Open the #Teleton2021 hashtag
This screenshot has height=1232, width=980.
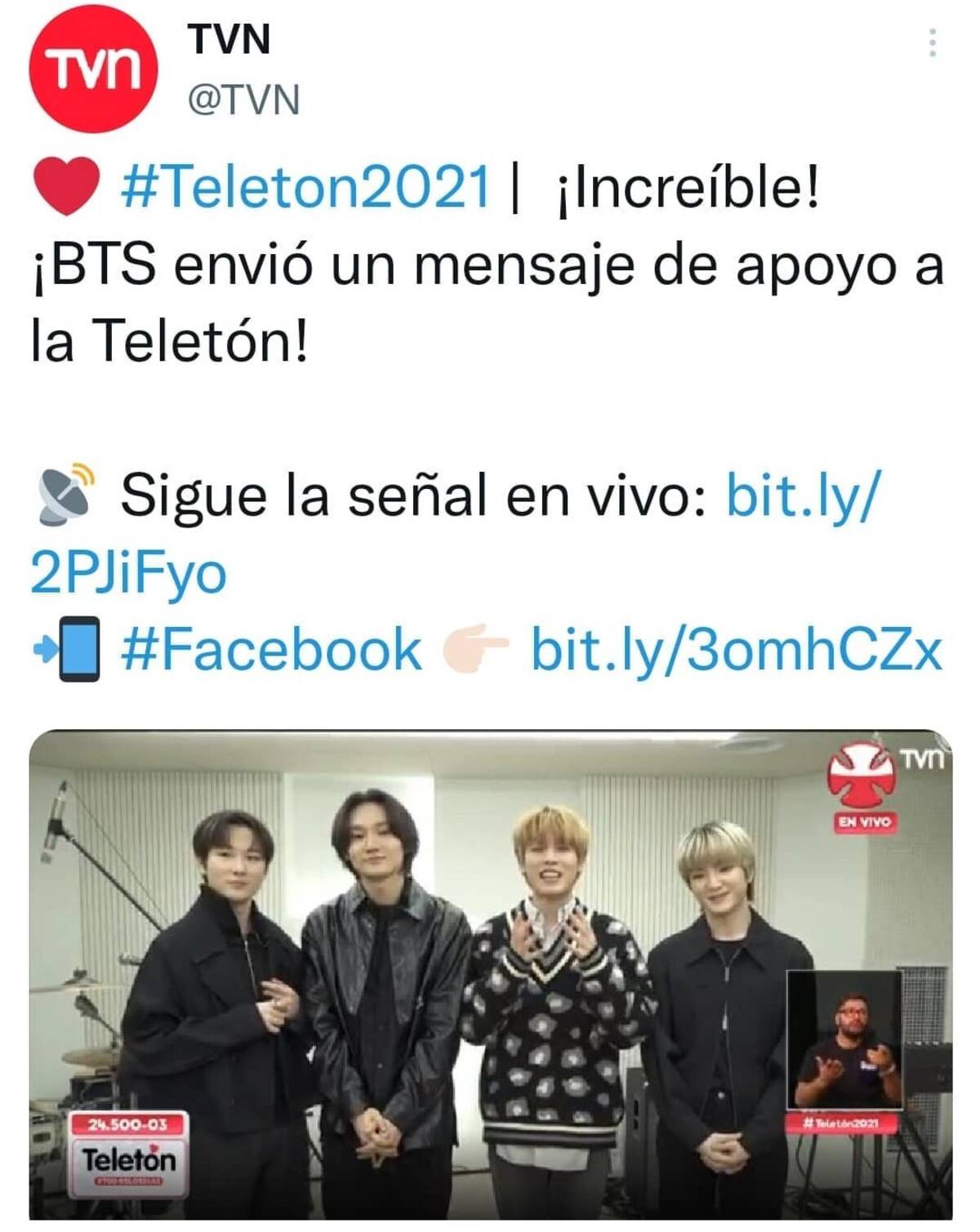306,187
